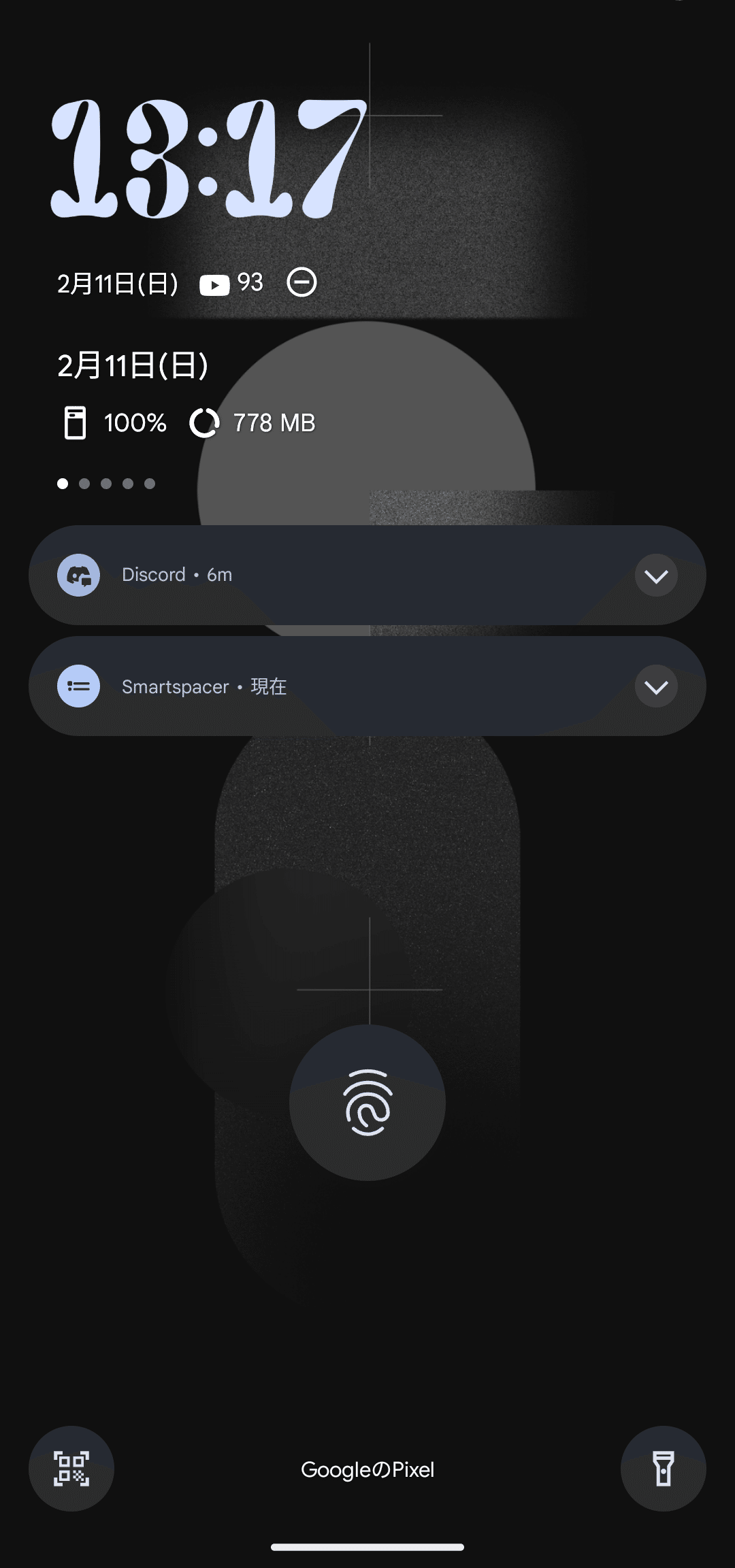Tap the Do Not Disturb icon

tap(301, 282)
